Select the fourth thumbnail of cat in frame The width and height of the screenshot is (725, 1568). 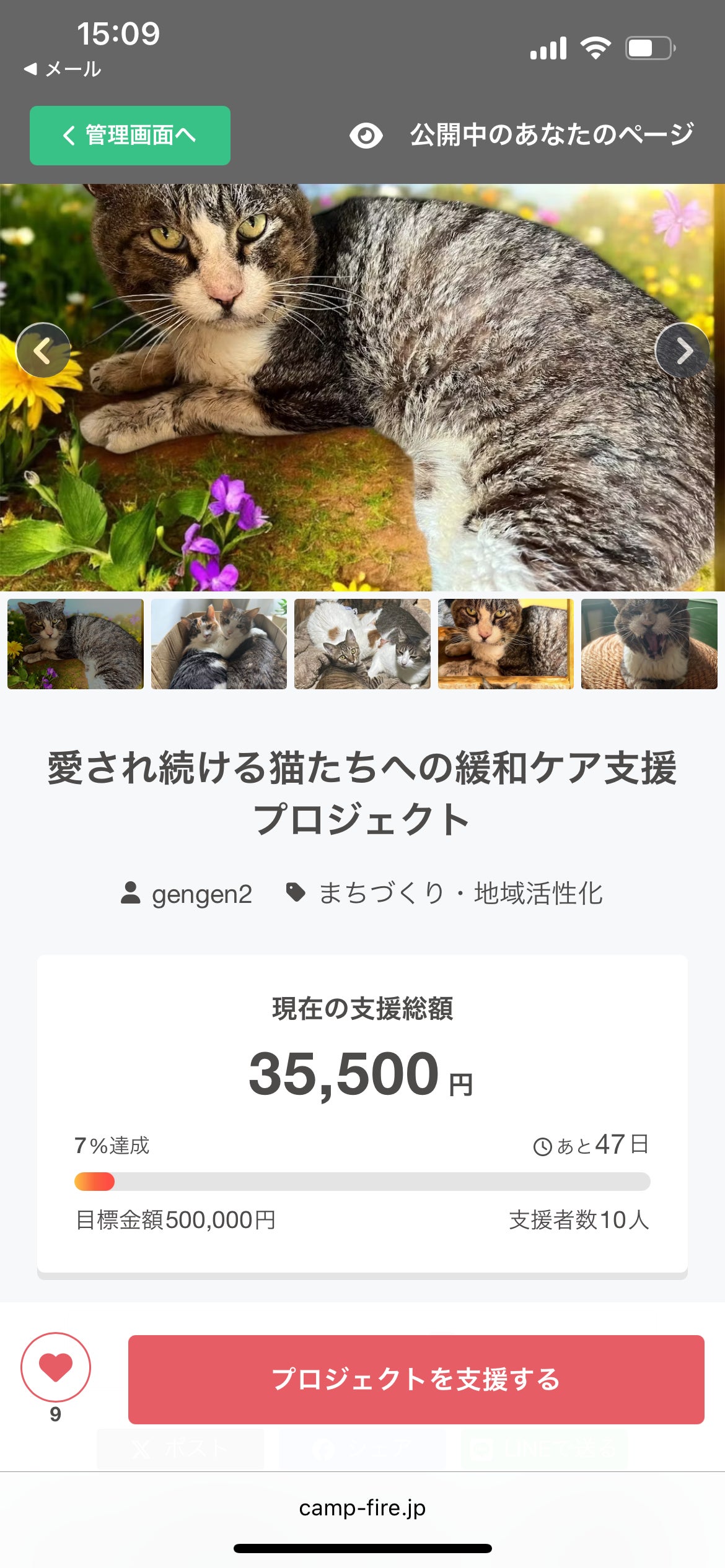point(506,644)
